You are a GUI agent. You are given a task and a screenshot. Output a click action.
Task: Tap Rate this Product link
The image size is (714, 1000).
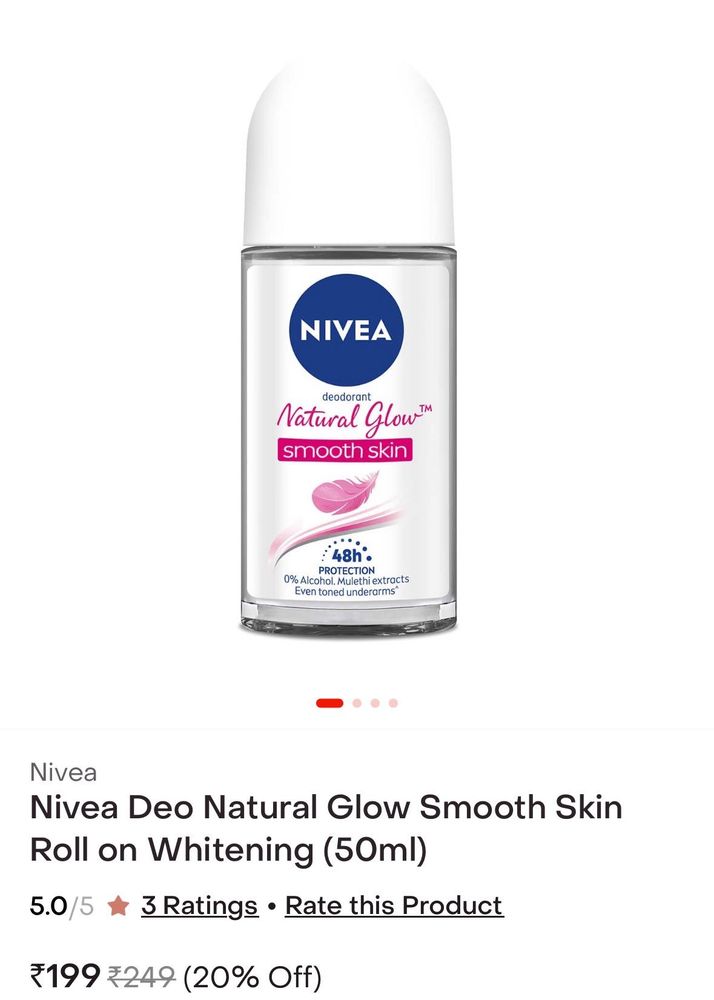394,906
